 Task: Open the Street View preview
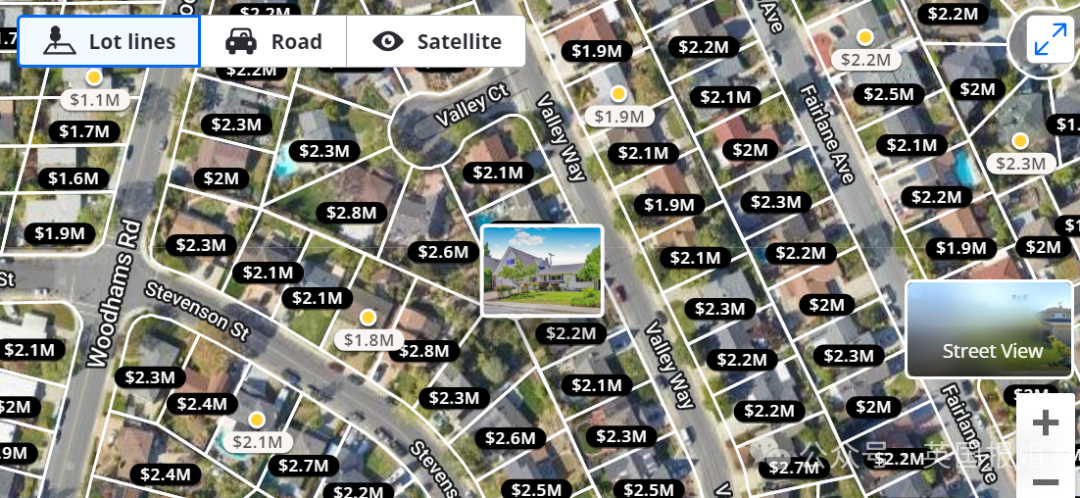coord(991,328)
